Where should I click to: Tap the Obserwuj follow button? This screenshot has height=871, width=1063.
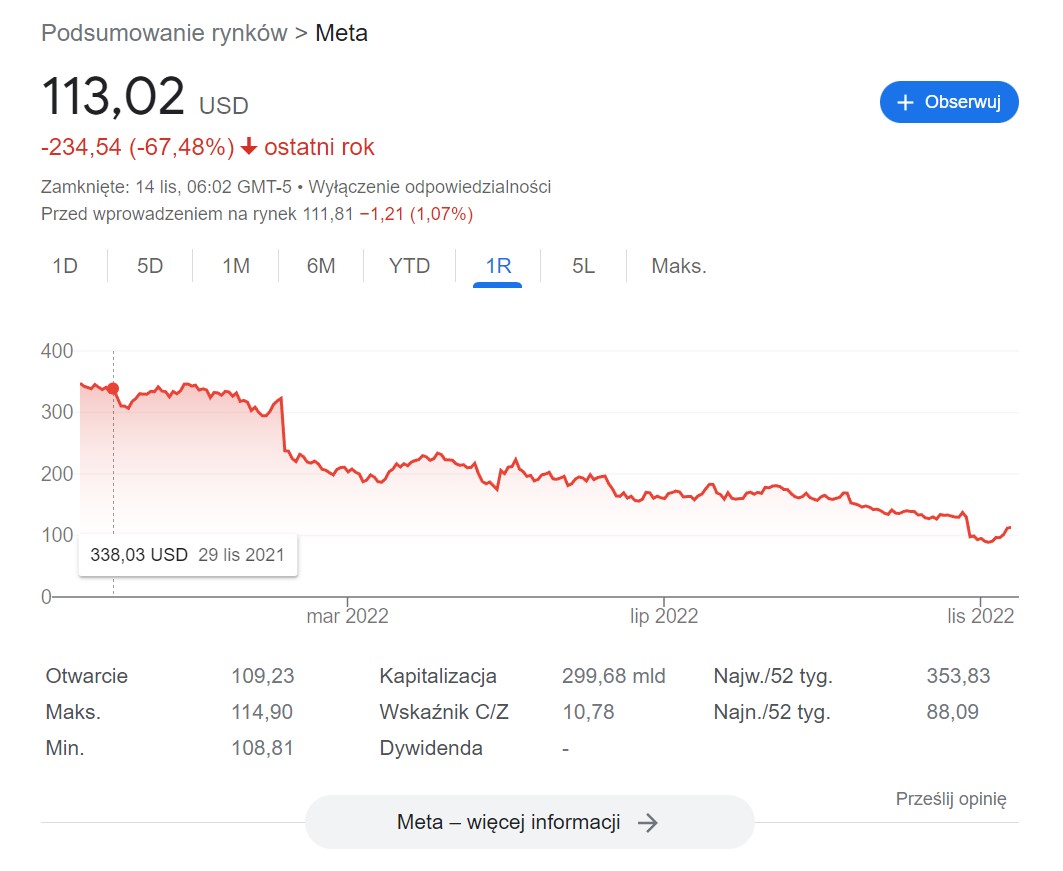click(x=948, y=102)
